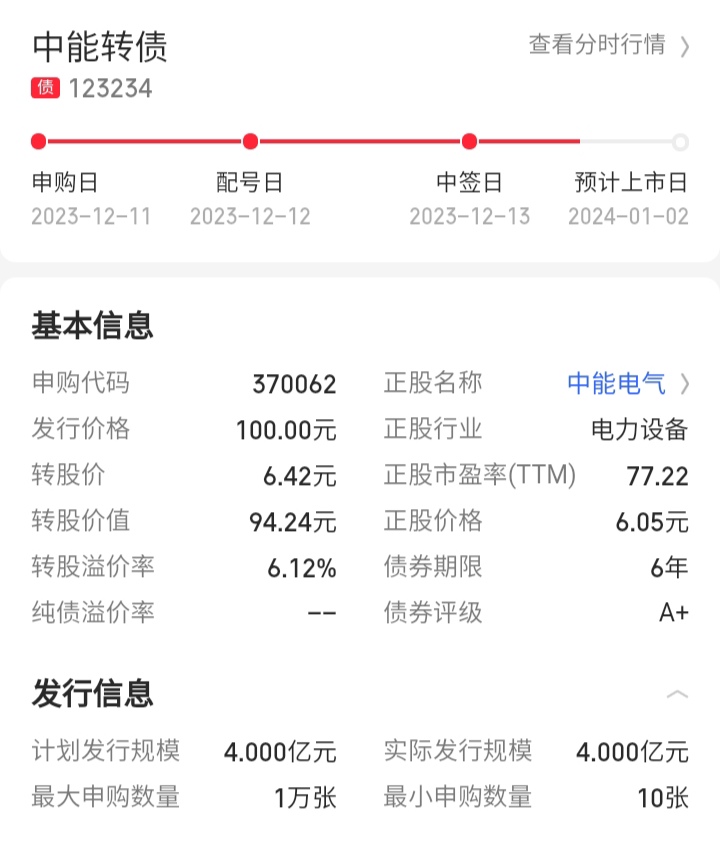
Task: Select the 申购代码 value 370062
Action: (x=296, y=383)
